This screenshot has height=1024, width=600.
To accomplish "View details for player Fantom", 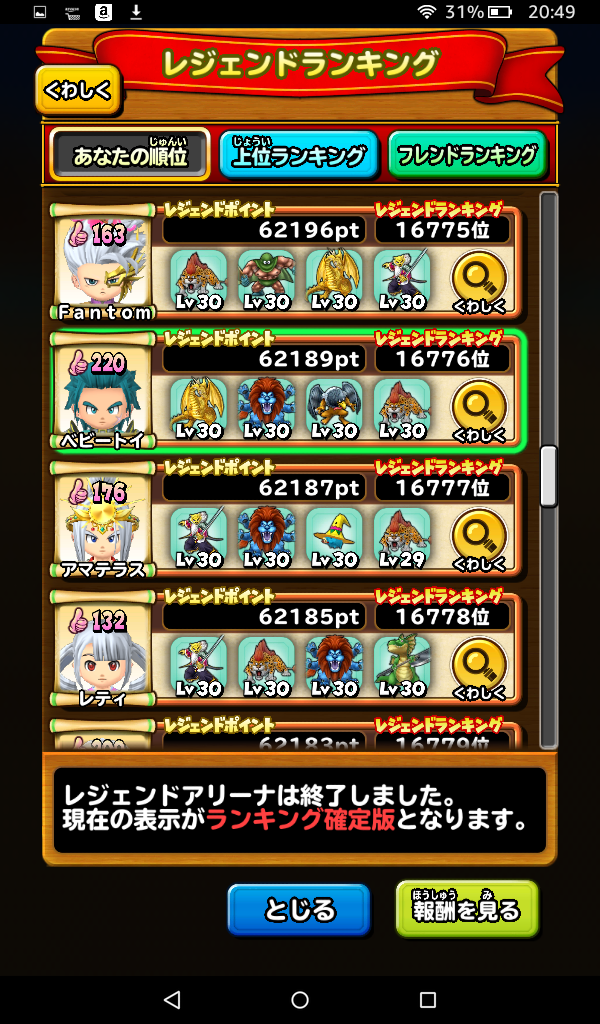I will pos(481,281).
